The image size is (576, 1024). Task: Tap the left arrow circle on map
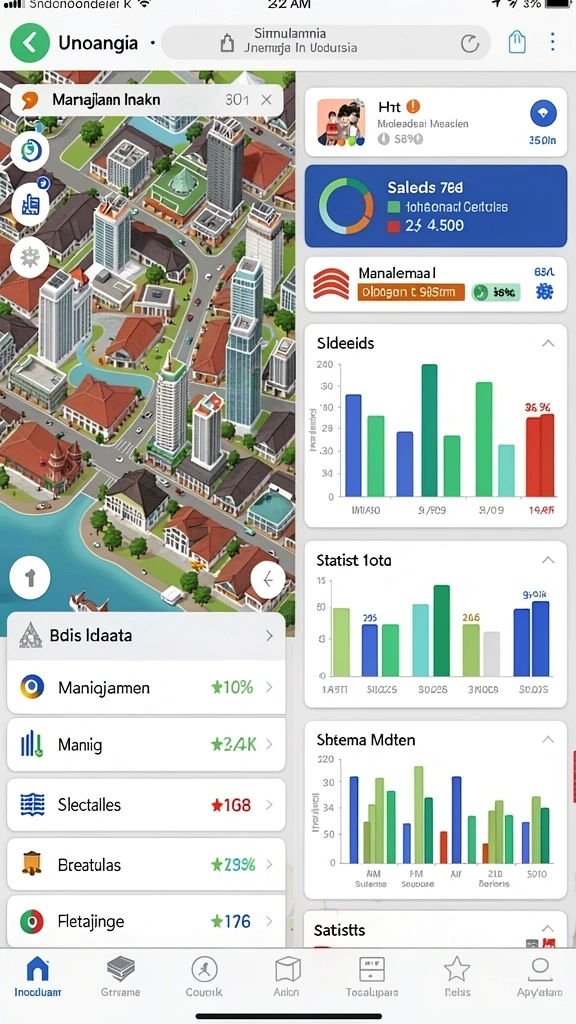click(x=268, y=579)
